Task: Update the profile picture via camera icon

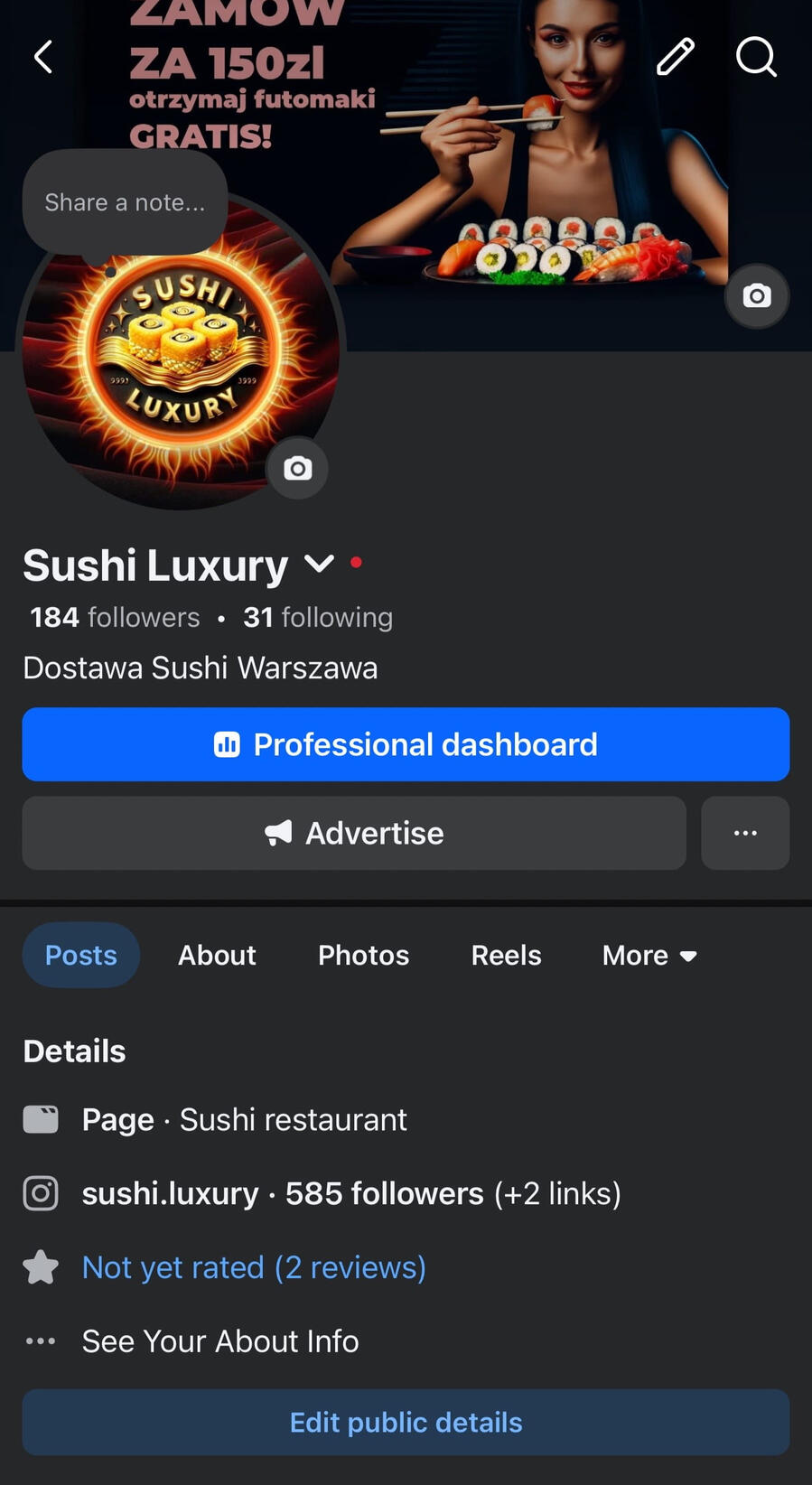Action: (x=297, y=468)
